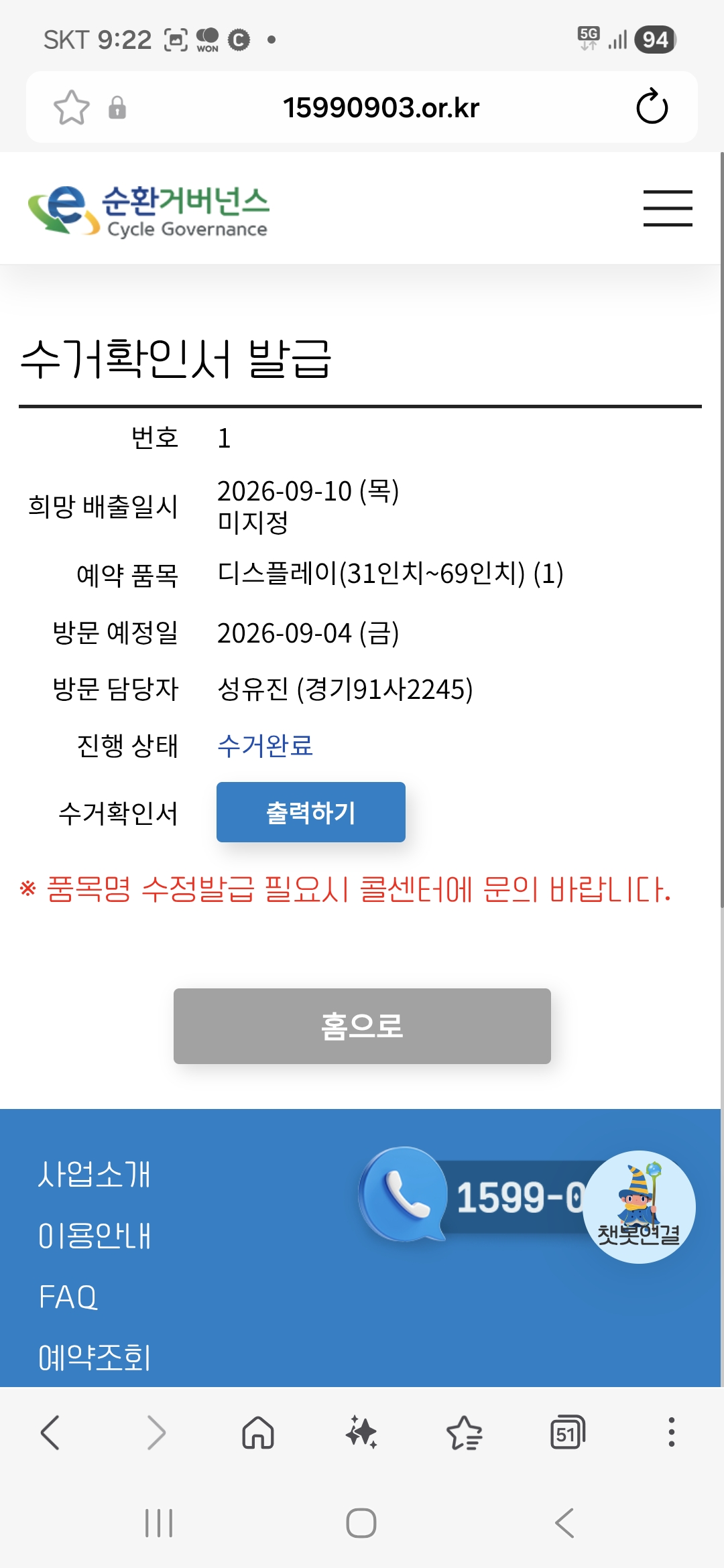Open 이용안내 in the footer
Screen dimensions: 724x1568
(95, 1236)
